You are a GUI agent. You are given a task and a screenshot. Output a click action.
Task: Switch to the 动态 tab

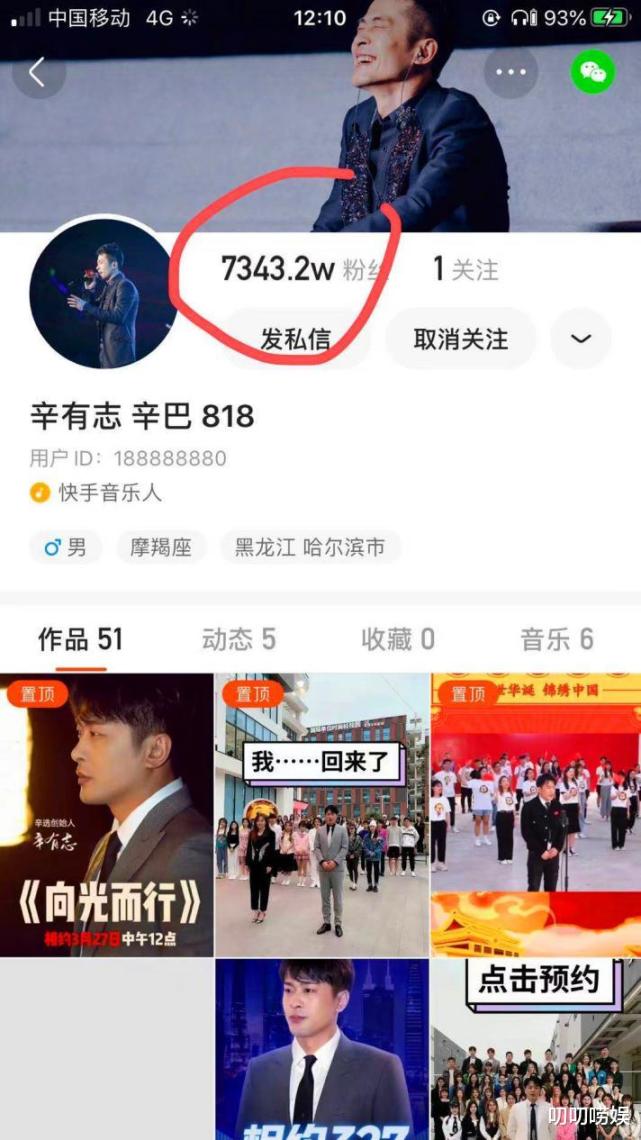point(238,639)
